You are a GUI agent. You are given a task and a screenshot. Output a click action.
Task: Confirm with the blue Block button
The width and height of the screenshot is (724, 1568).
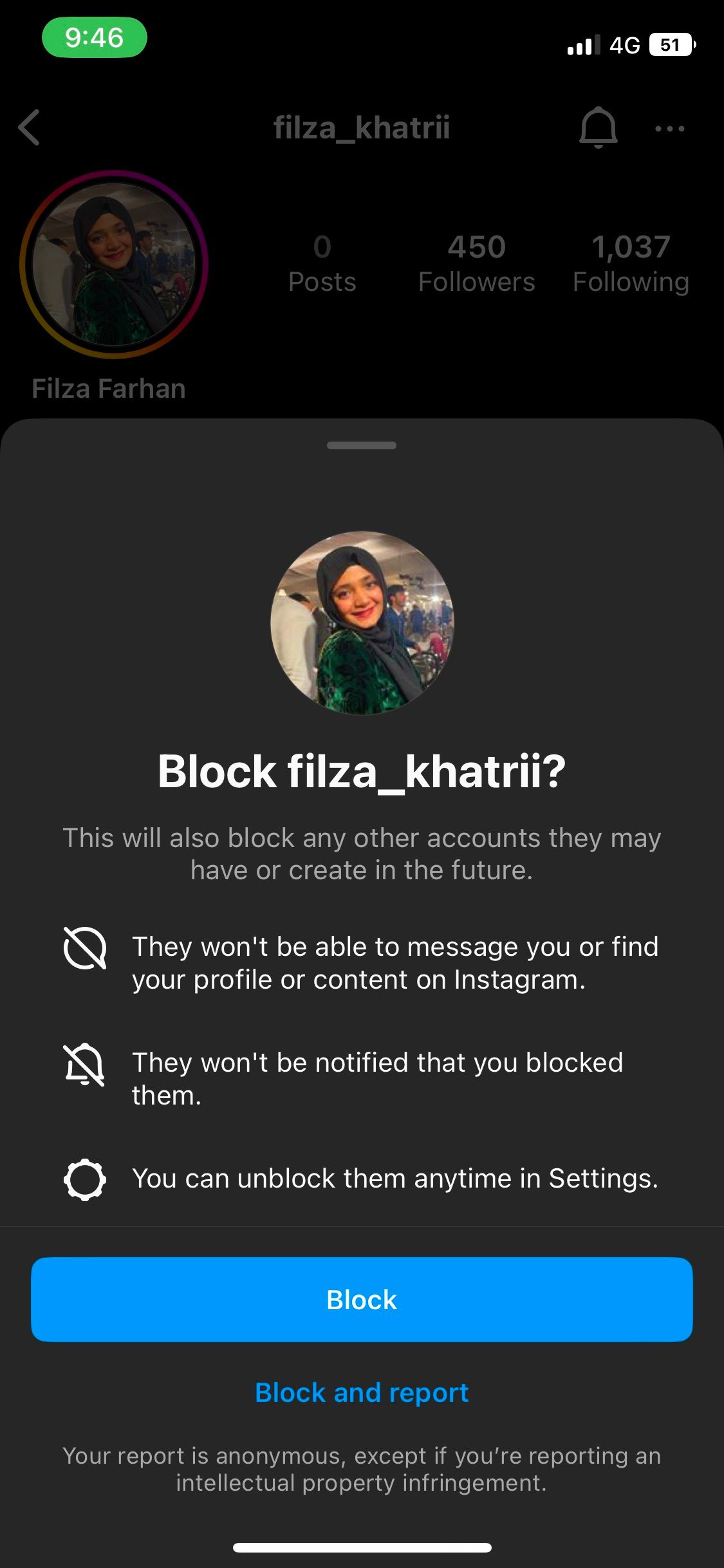tap(362, 1299)
